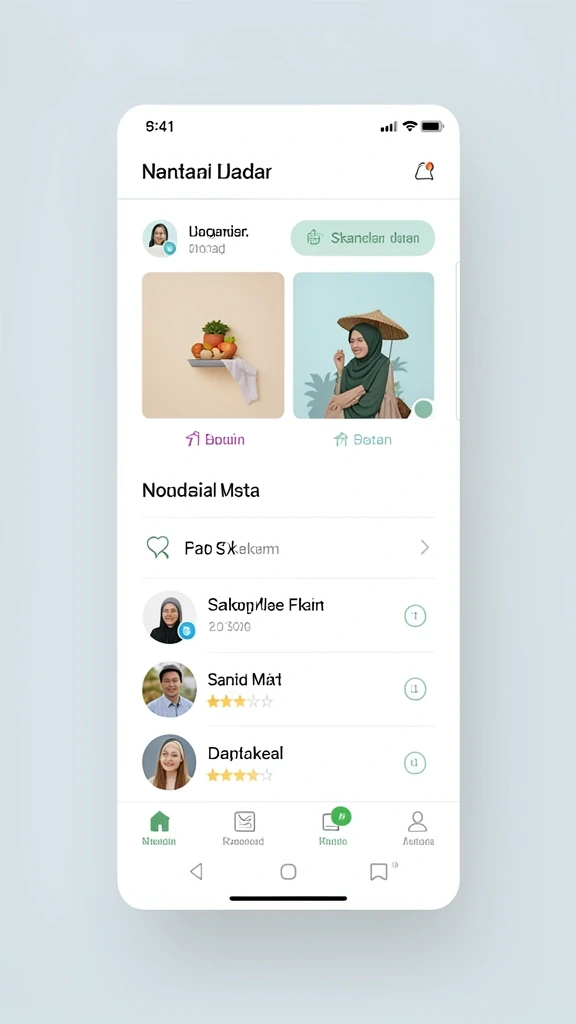The height and width of the screenshot is (1024, 576).
Task: Open the notifications bell in the header
Action: [424, 171]
